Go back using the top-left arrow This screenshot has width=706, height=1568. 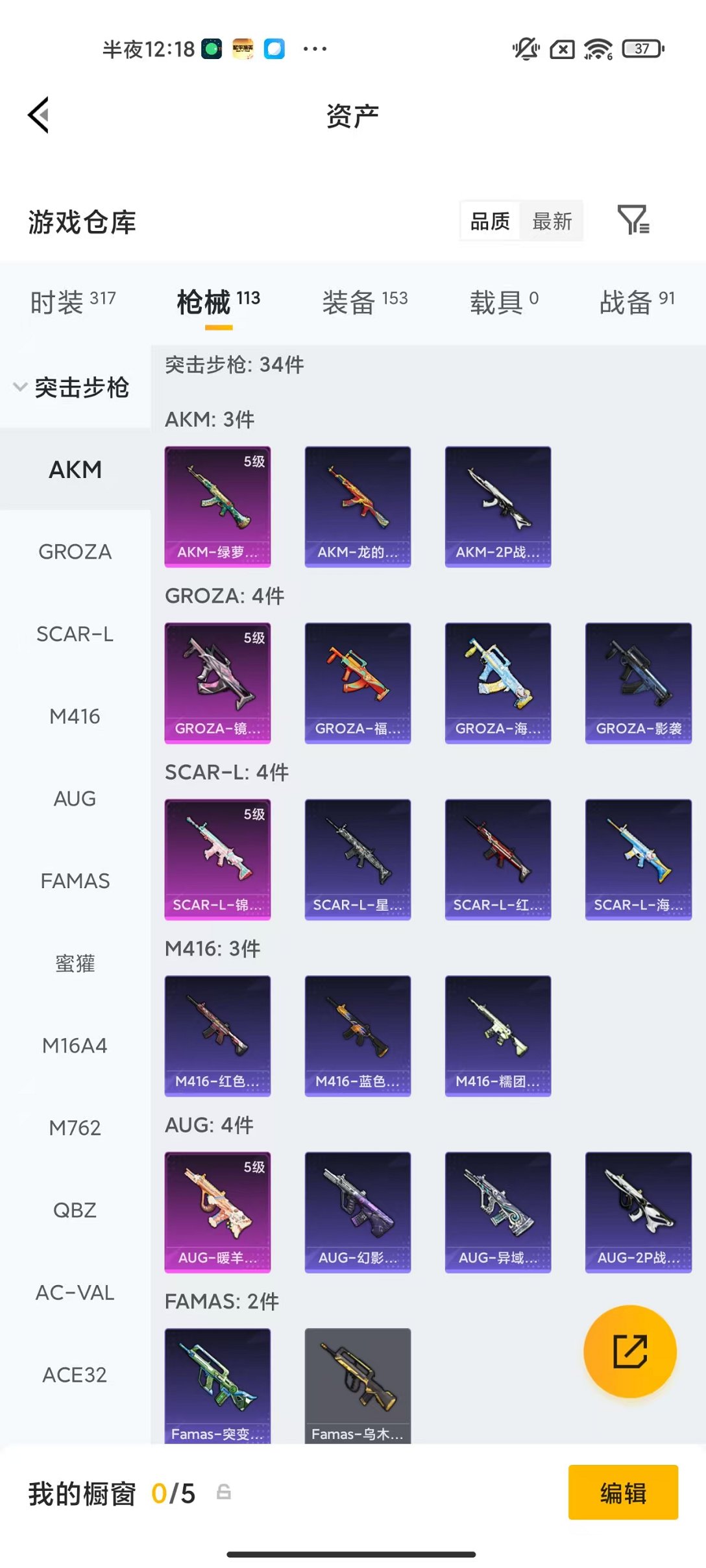[39, 115]
